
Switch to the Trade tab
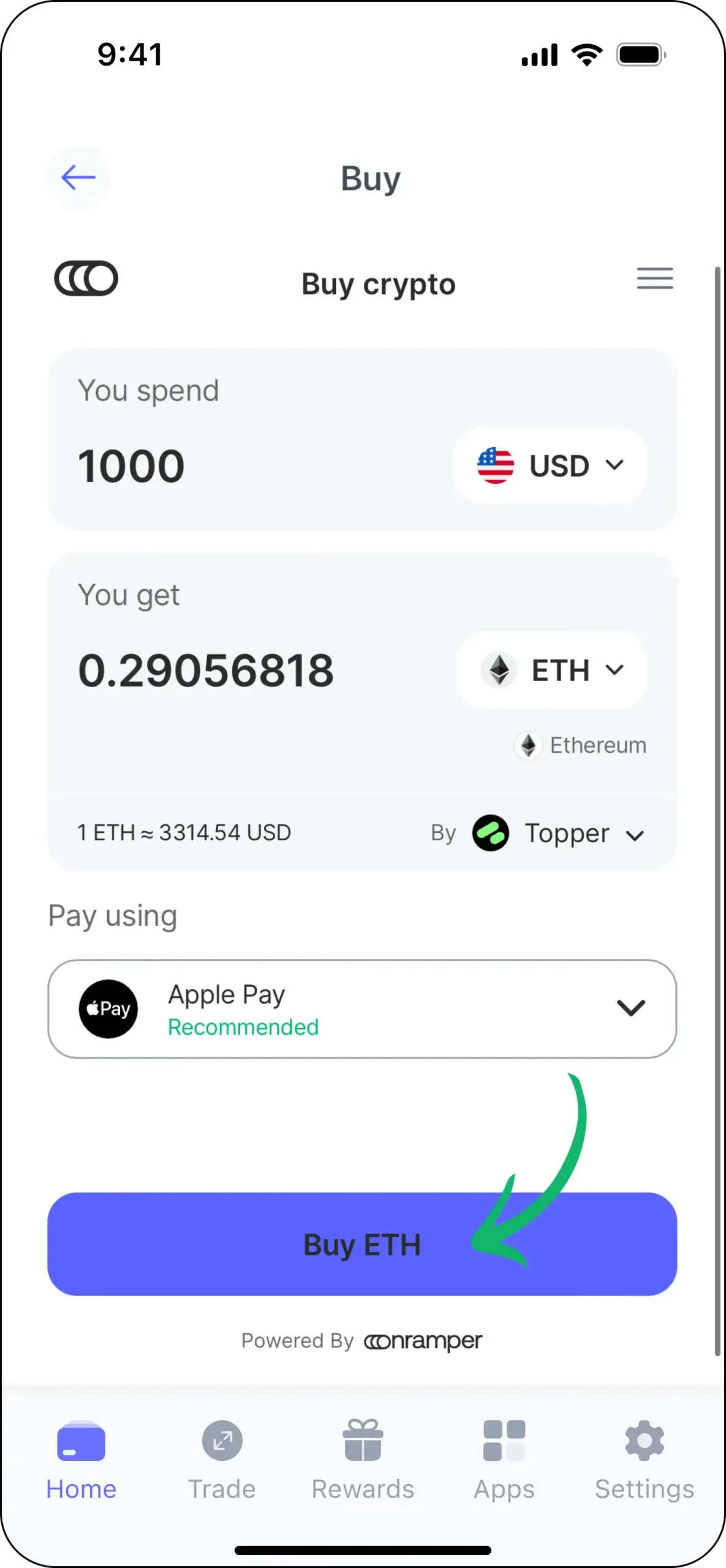222,1460
